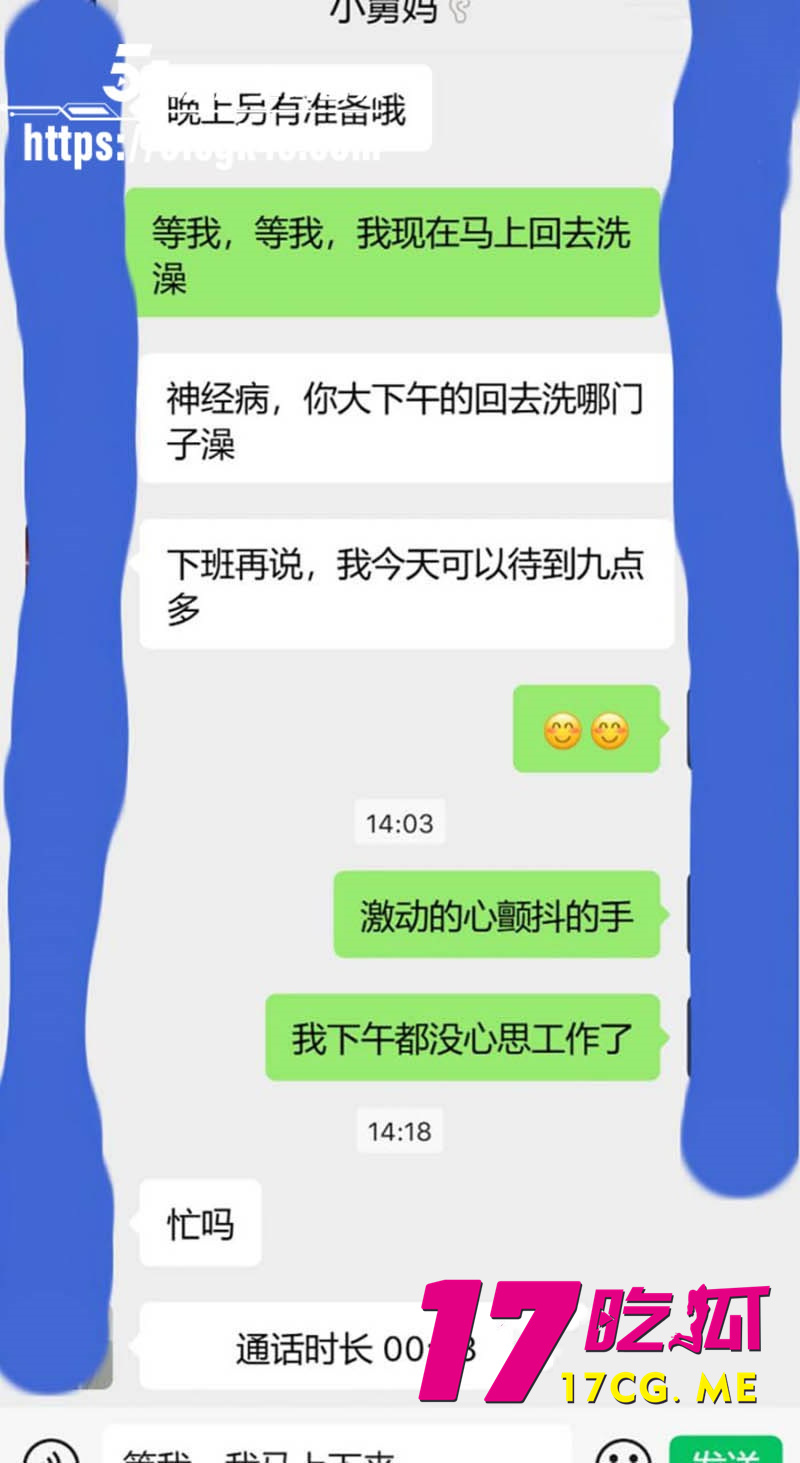Select the bubble reading 忙吗
The height and width of the screenshot is (1463, 800).
point(198,1222)
